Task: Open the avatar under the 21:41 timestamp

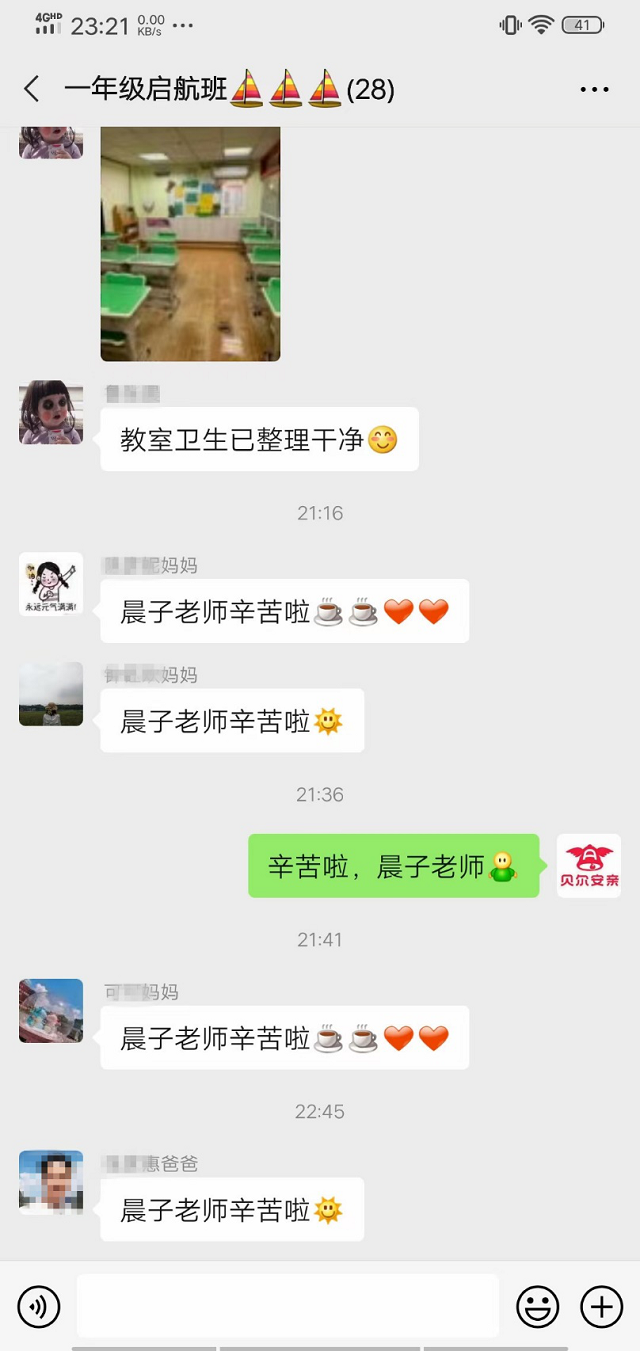Action: [51, 1011]
